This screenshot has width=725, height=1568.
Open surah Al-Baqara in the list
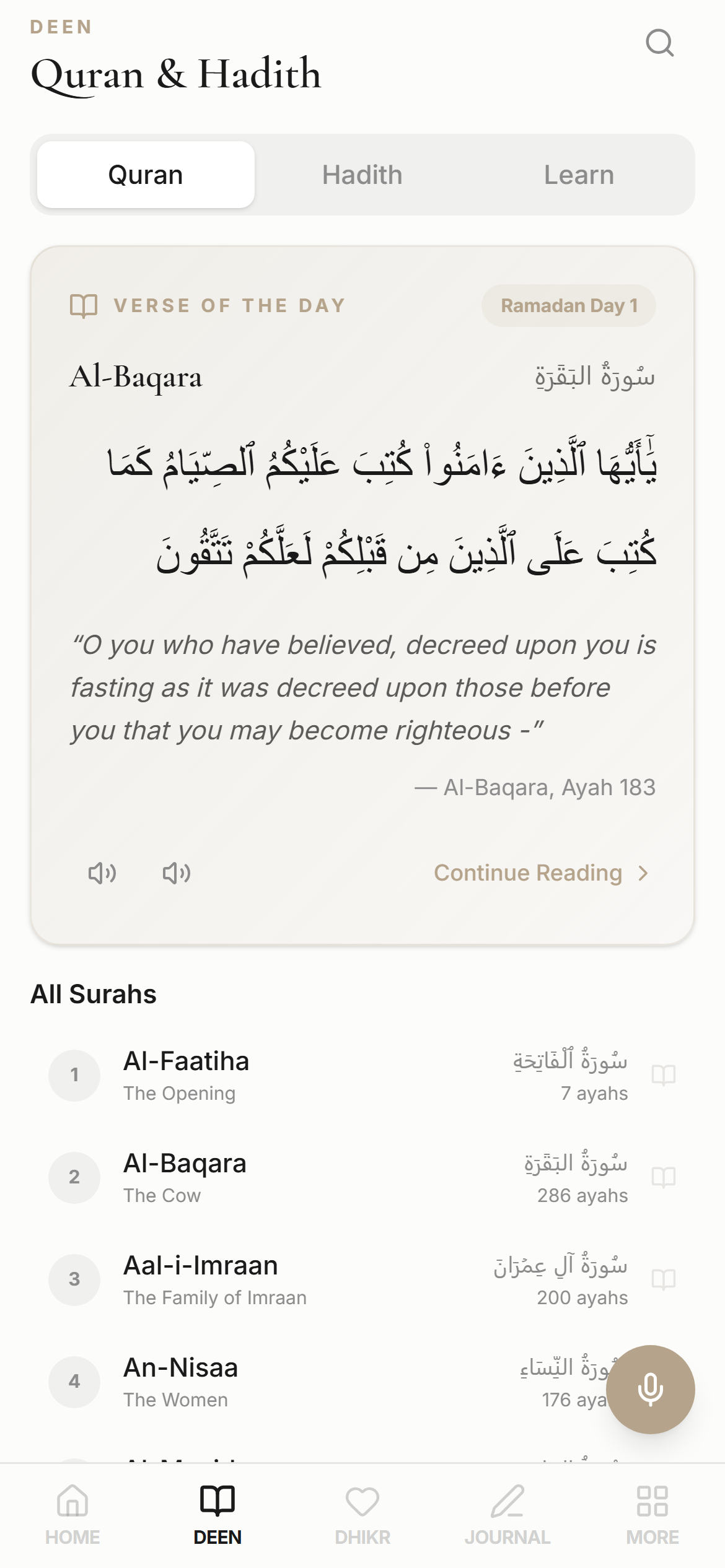click(x=185, y=1177)
